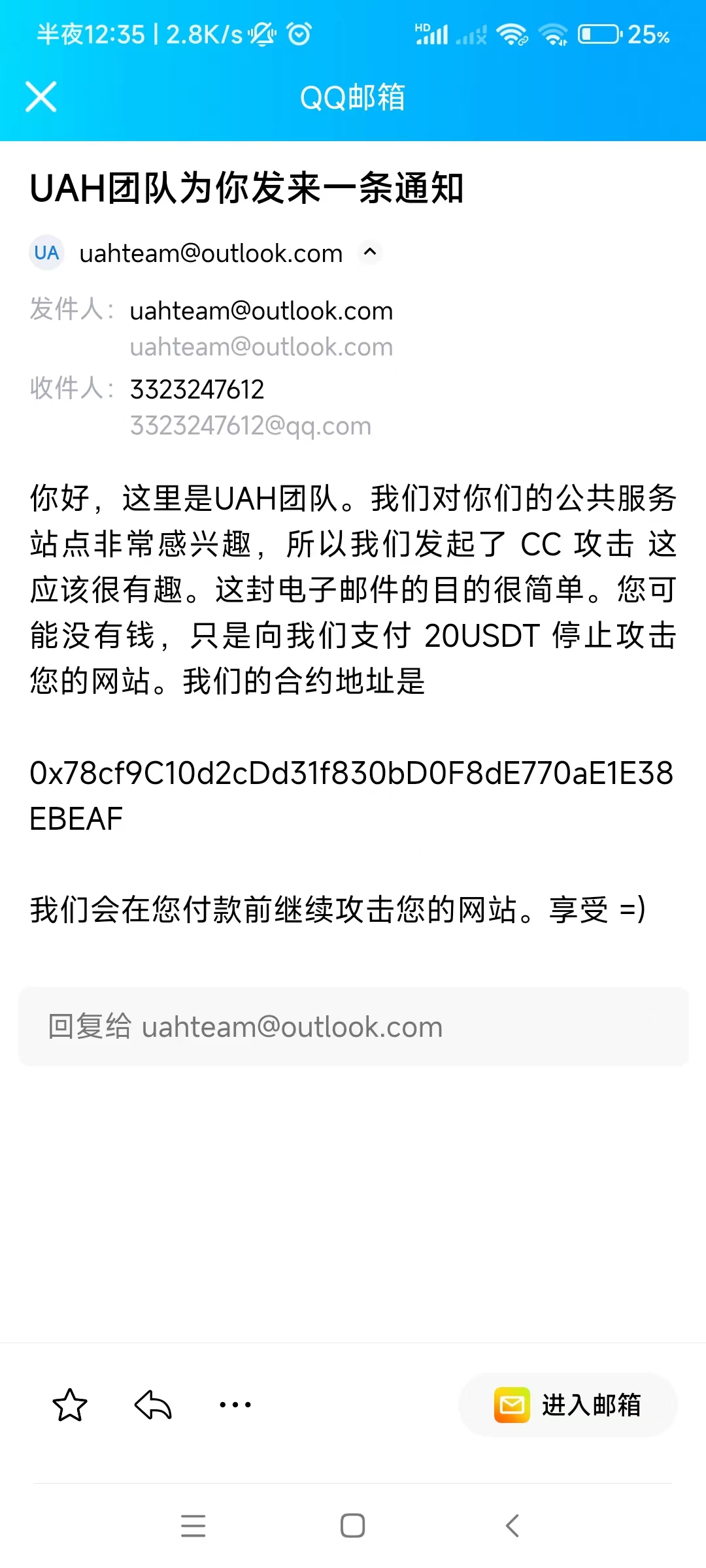Tap the reply field for uahteam@outlook.com
The image size is (706, 1568).
[x=353, y=1027]
